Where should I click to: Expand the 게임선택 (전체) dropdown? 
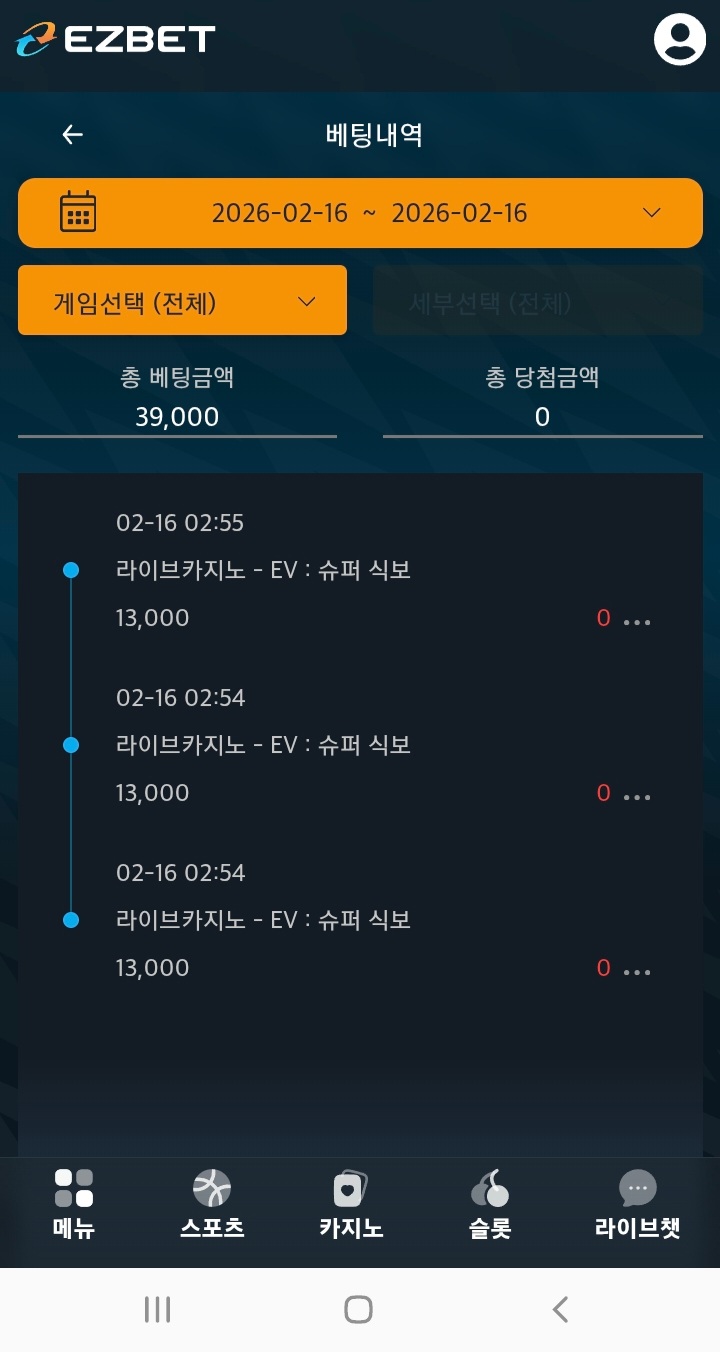point(182,300)
